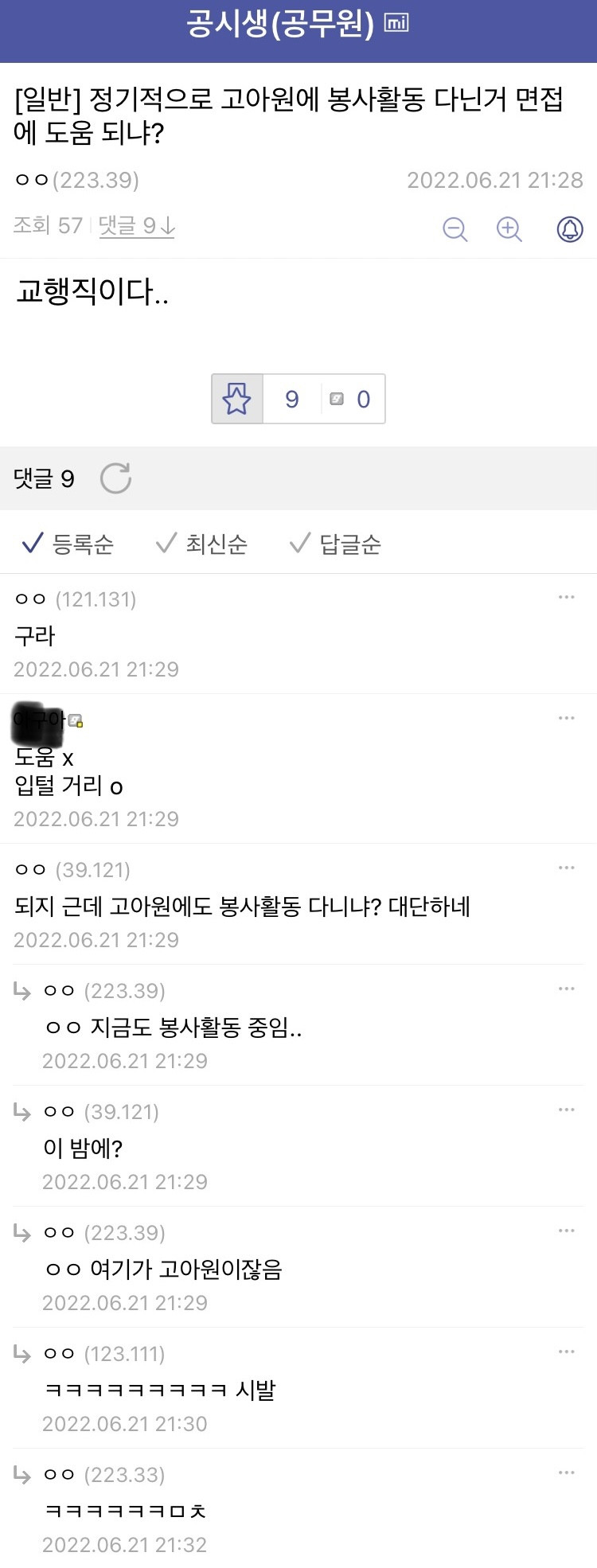
Task: Open options for the 시발 reply
Action: 566,1352
